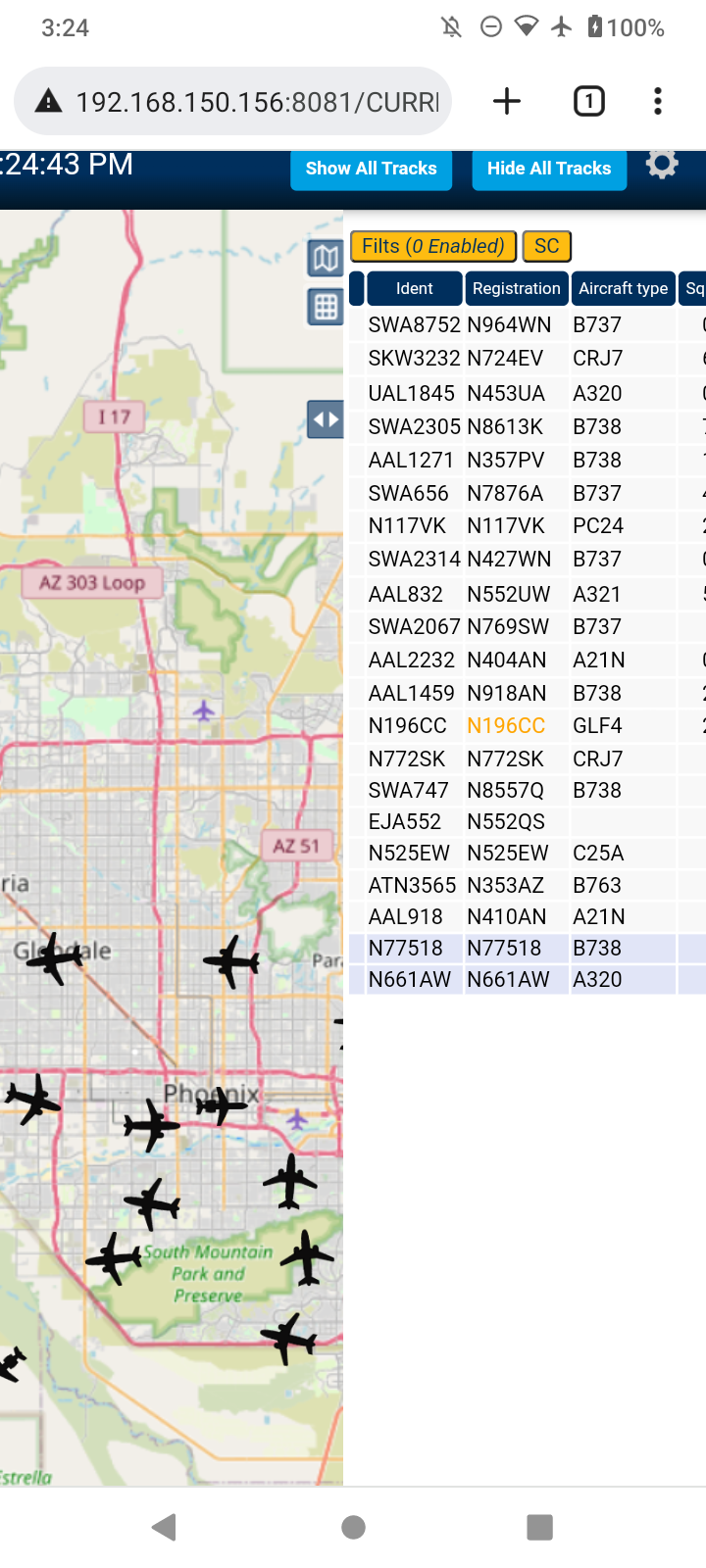The image size is (706, 1568).
Task: Select the SWA8752 aircraft row
Action: point(528,324)
